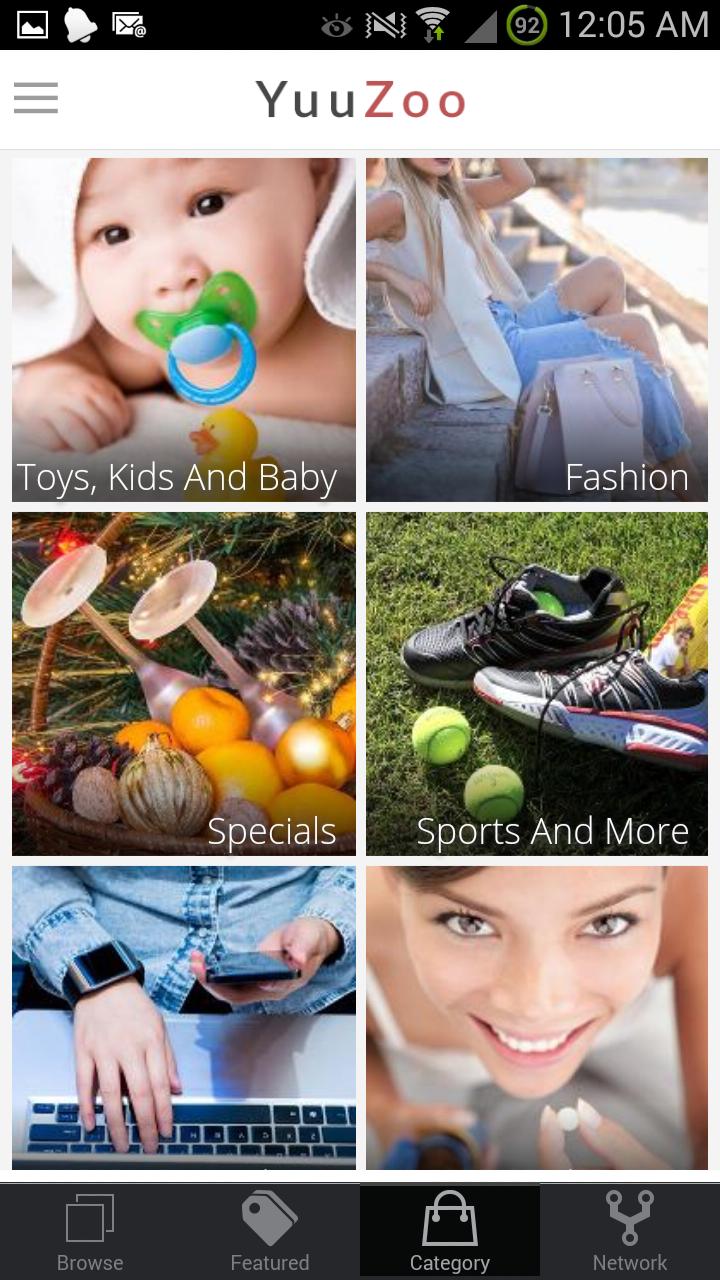
Task: Switch to the Browse tab
Action: tap(90, 1232)
